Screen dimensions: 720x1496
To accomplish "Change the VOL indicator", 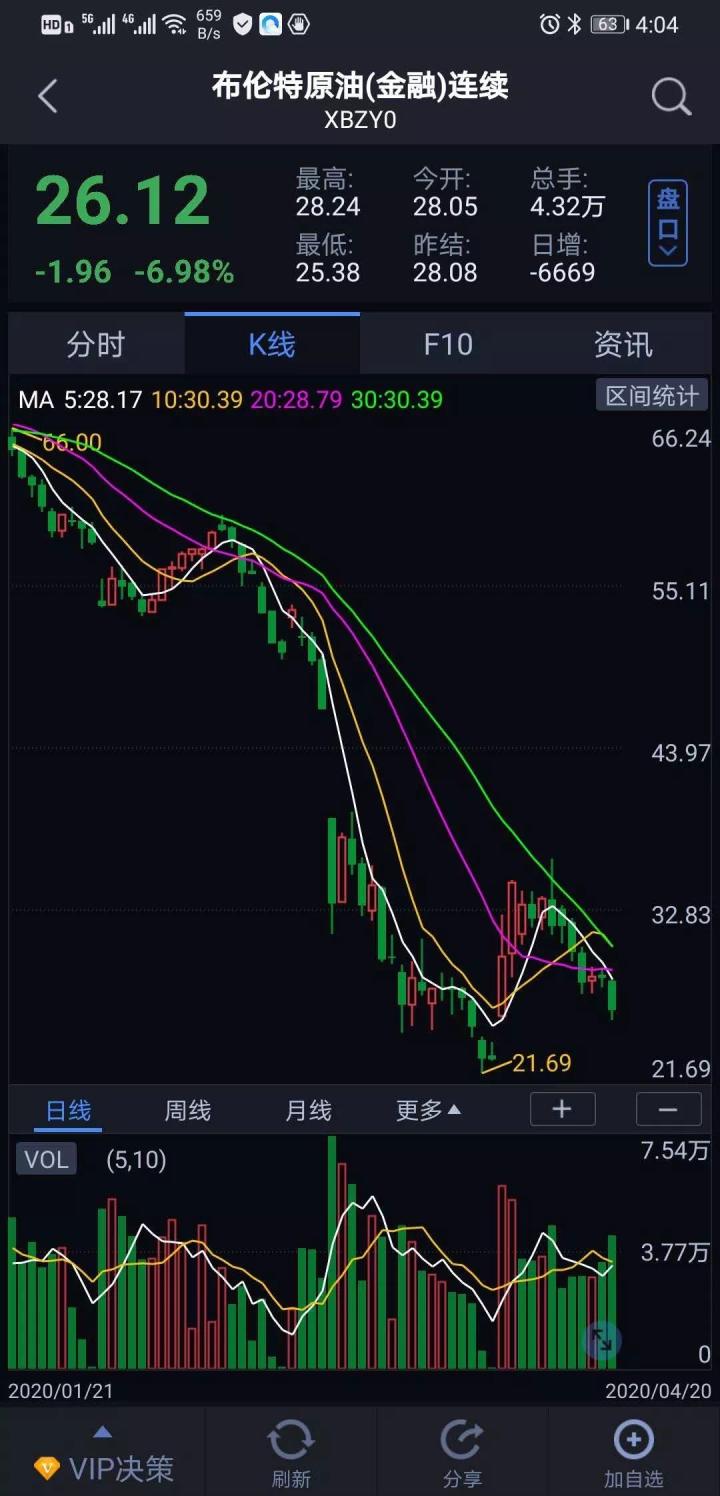I will pos(46,1159).
